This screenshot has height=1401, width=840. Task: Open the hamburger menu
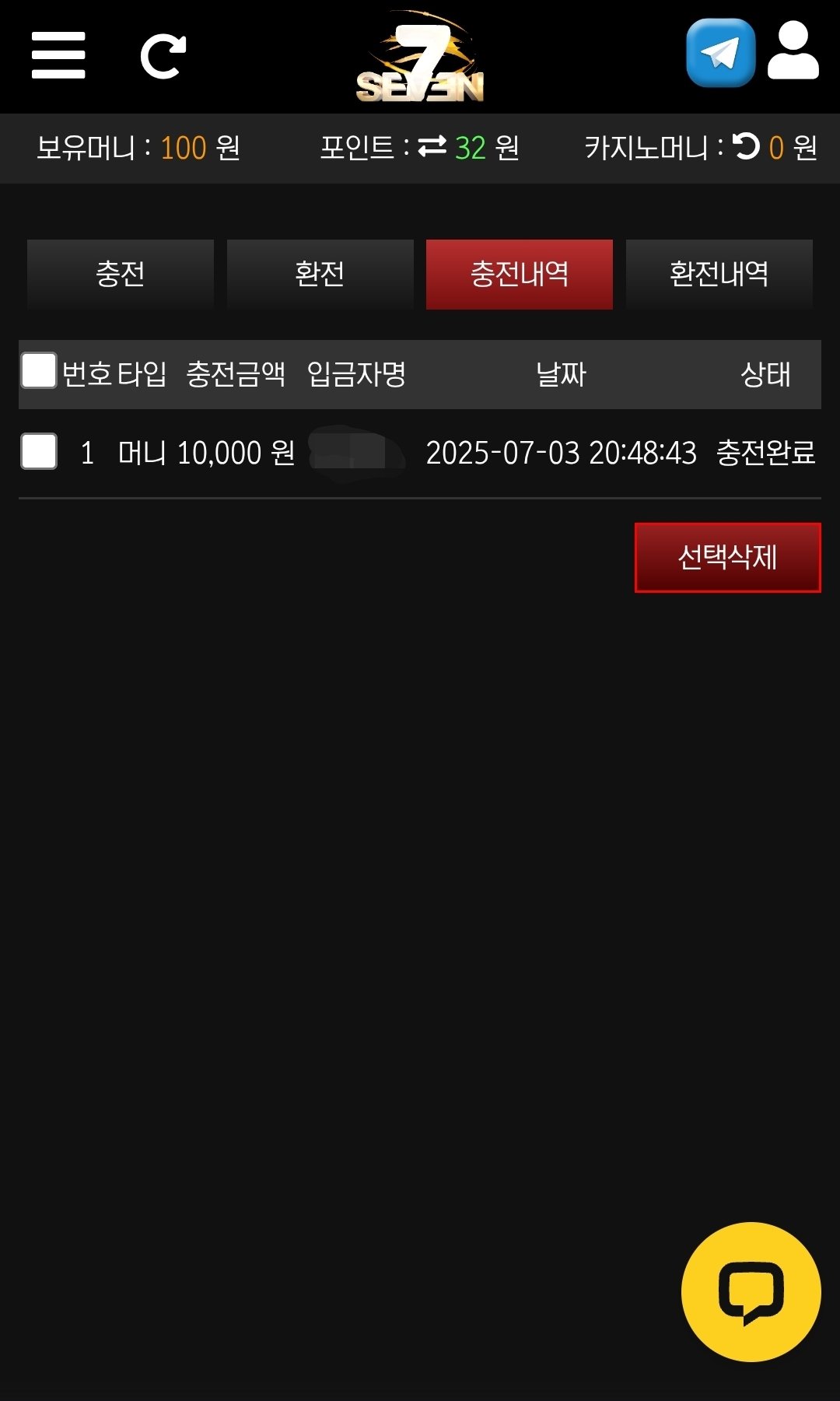click(58, 55)
